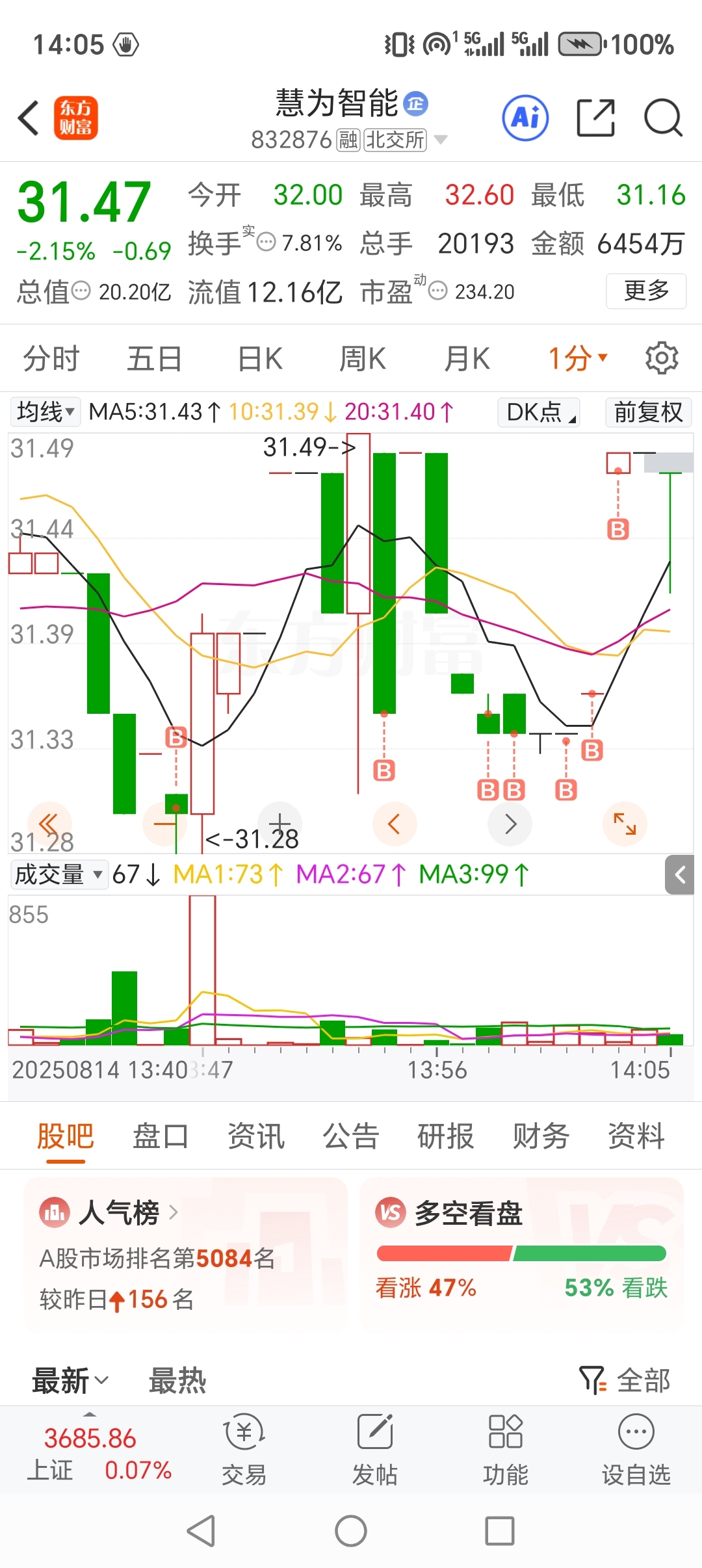Expand chart to fullscreen
The width and height of the screenshot is (702, 1568).
point(625,824)
